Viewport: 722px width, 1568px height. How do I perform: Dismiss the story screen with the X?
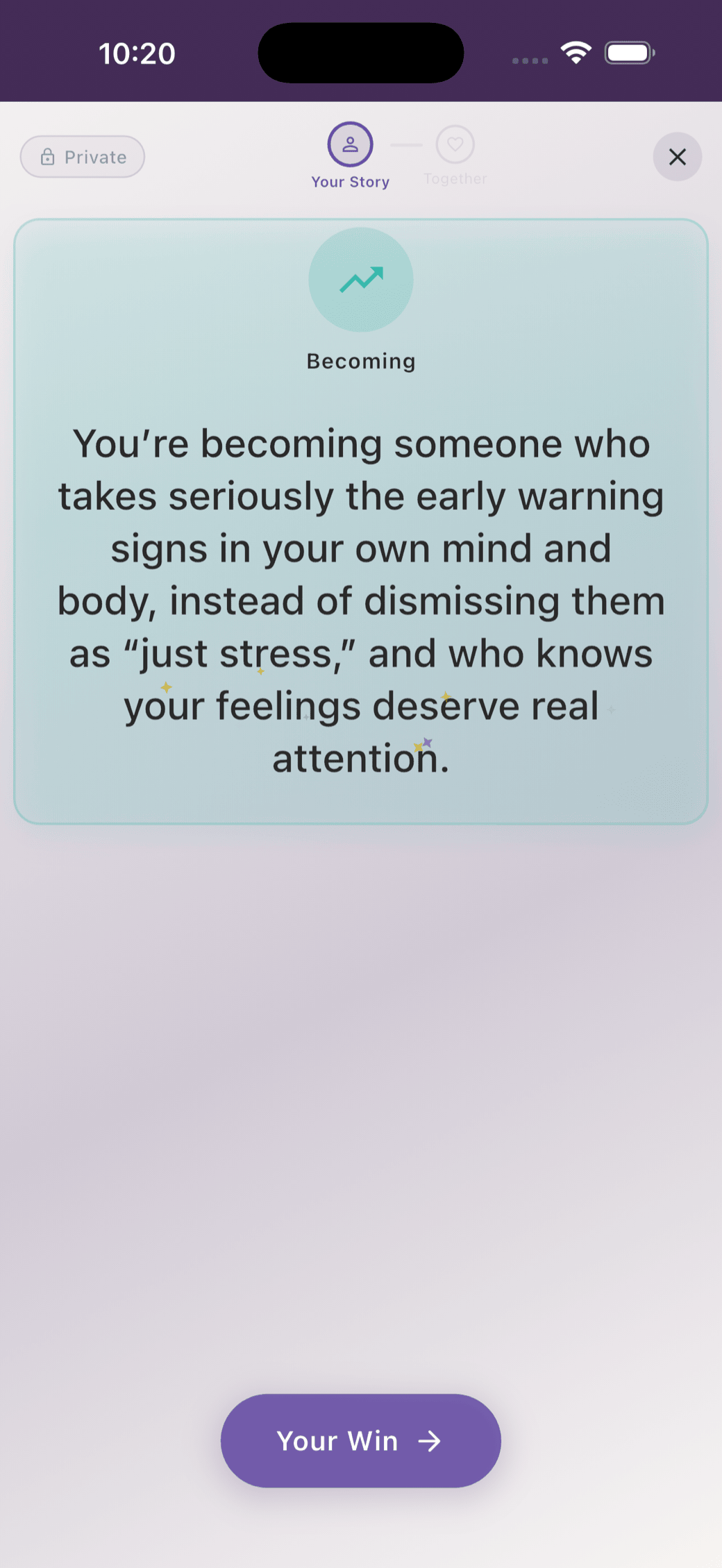pos(678,157)
